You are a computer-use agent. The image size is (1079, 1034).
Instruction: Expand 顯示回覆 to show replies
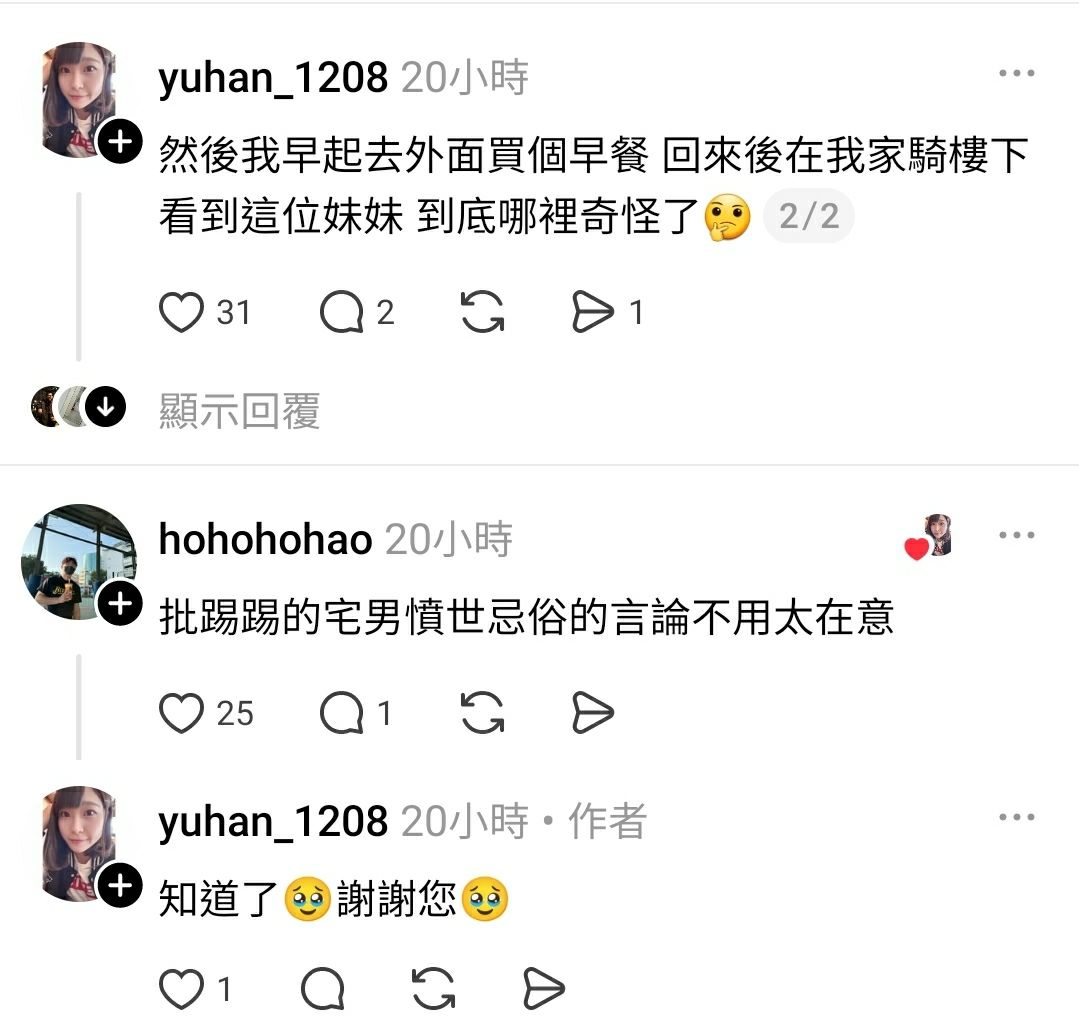pos(239,410)
